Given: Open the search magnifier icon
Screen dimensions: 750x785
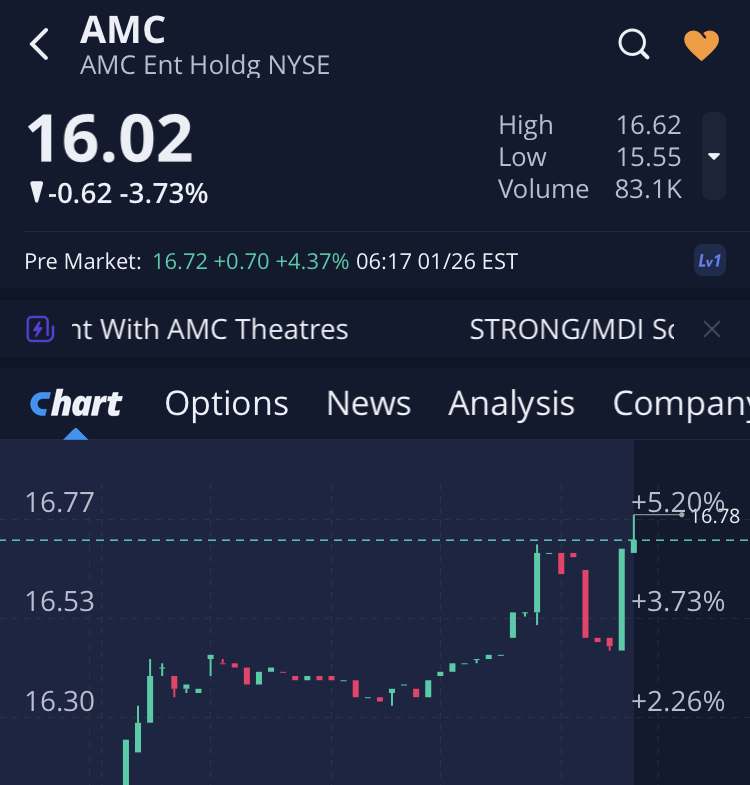Looking at the screenshot, I should tap(634, 45).
